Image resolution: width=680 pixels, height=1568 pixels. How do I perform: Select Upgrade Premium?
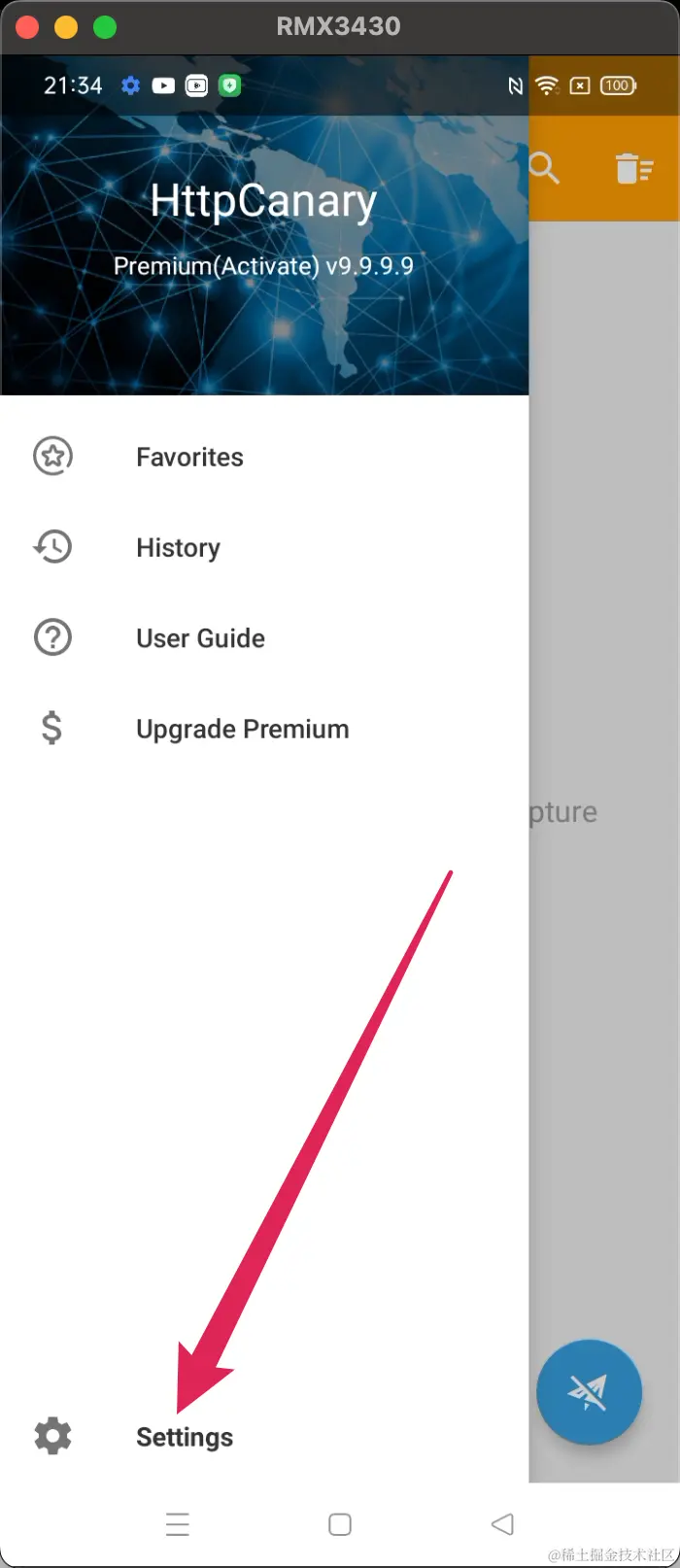[x=242, y=729]
